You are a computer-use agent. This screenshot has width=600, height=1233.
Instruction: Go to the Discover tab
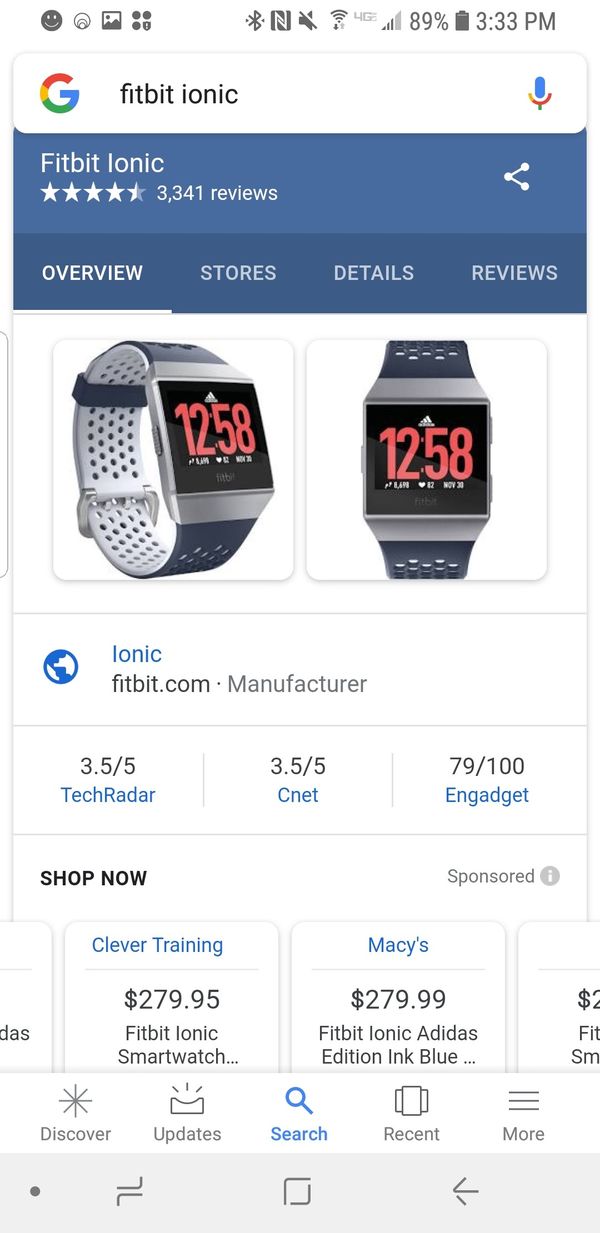click(75, 1114)
